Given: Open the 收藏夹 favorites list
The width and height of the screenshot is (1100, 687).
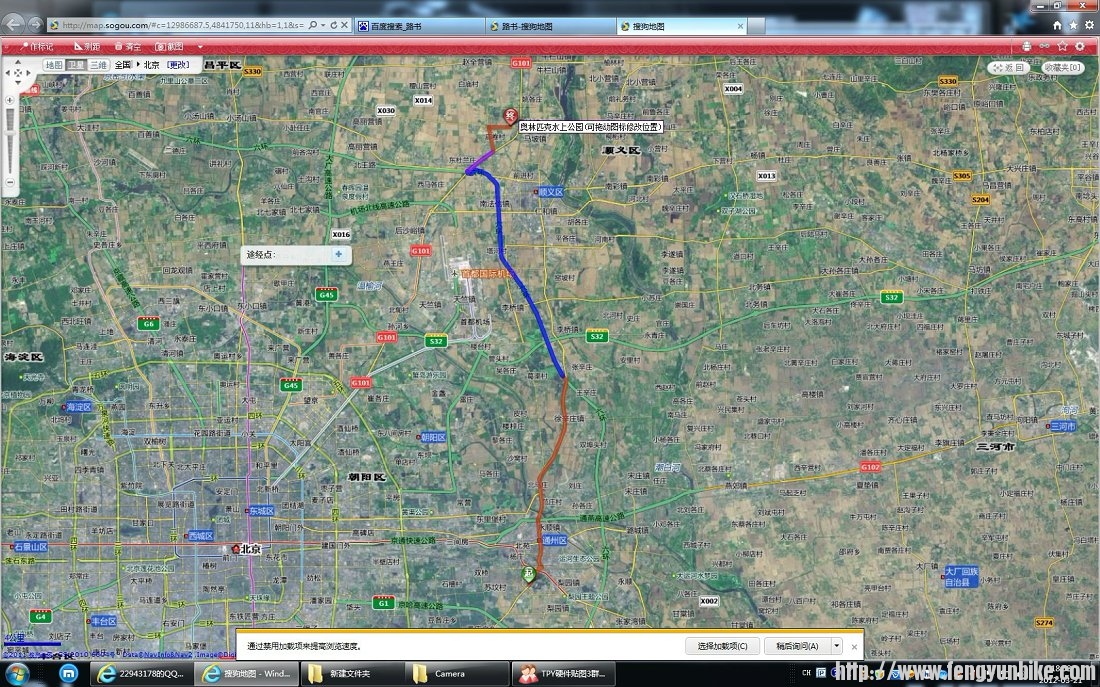Looking at the screenshot, I should click(1061, 68).
